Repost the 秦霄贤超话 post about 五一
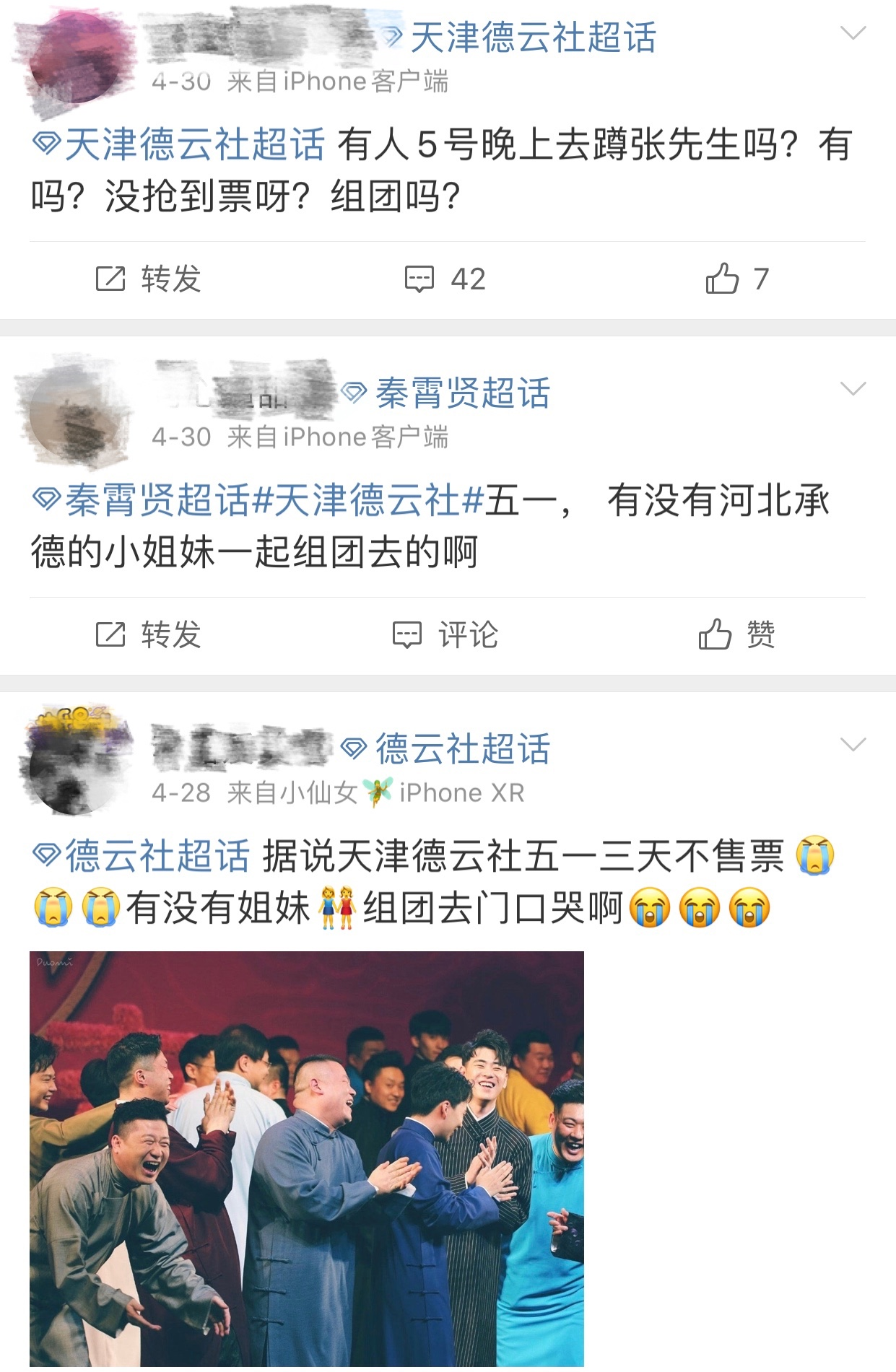The image size is (896, 1372). 148,634
